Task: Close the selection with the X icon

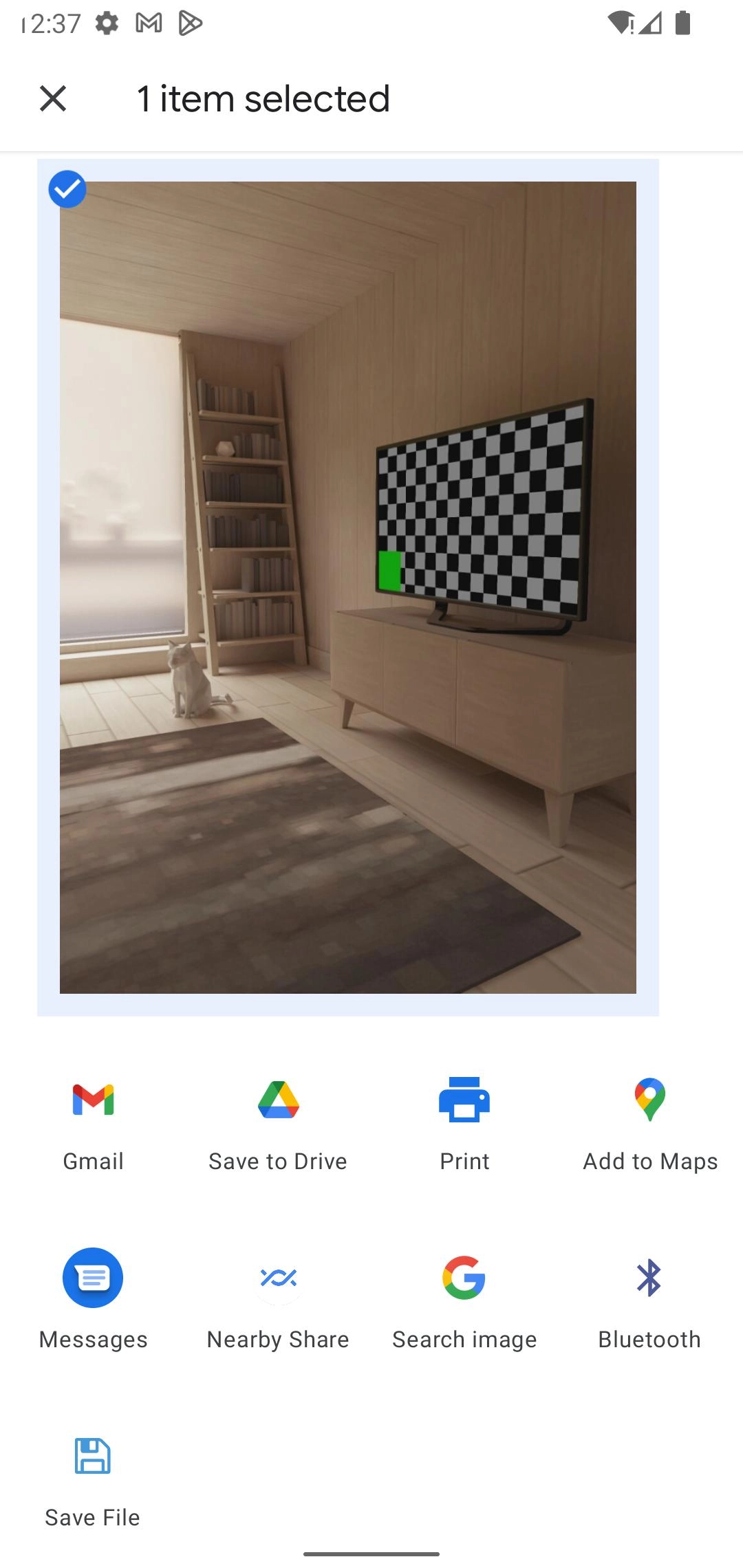Action: coord(53,98)
